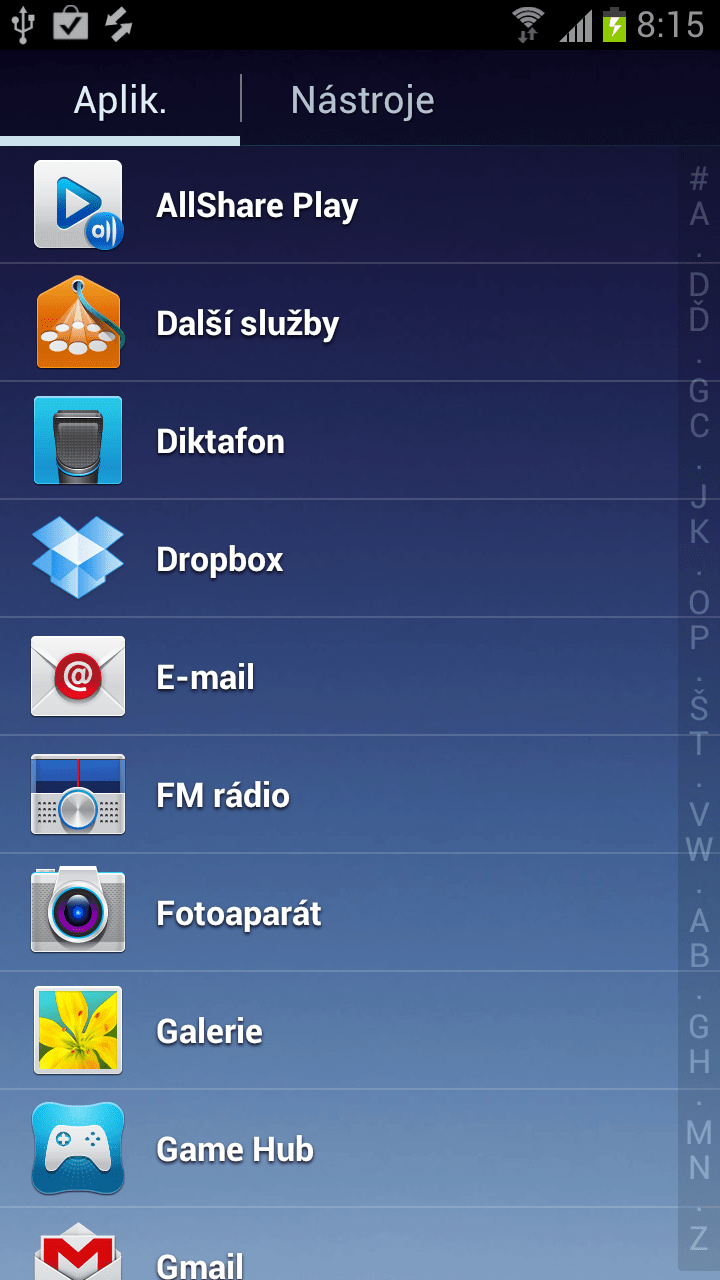Image resolution: width=720 pixels, height=1280 pixels.
Task: Launch Dropbox
Action: tap(219, 560)
